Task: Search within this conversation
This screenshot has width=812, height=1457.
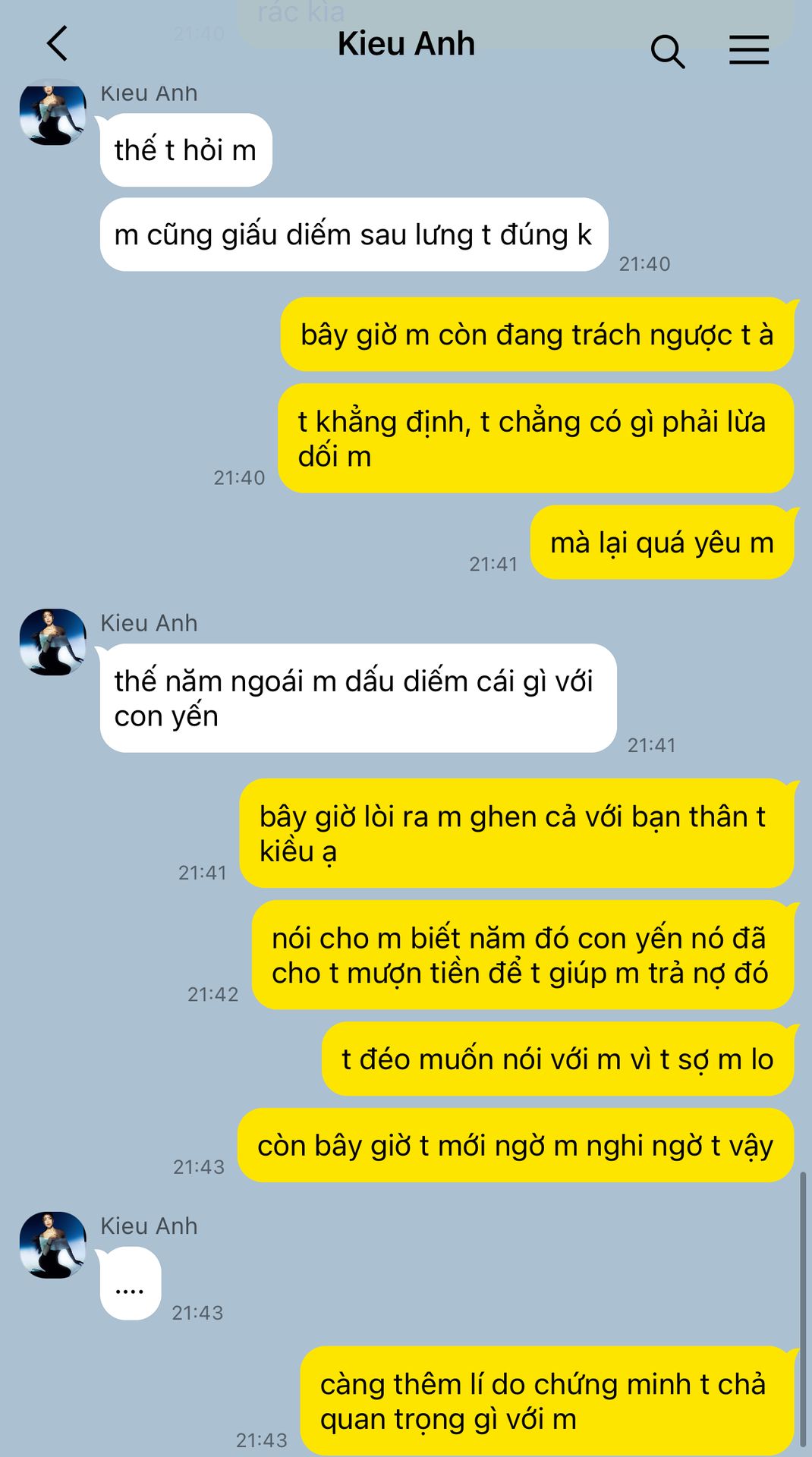Action: (667, 51)
